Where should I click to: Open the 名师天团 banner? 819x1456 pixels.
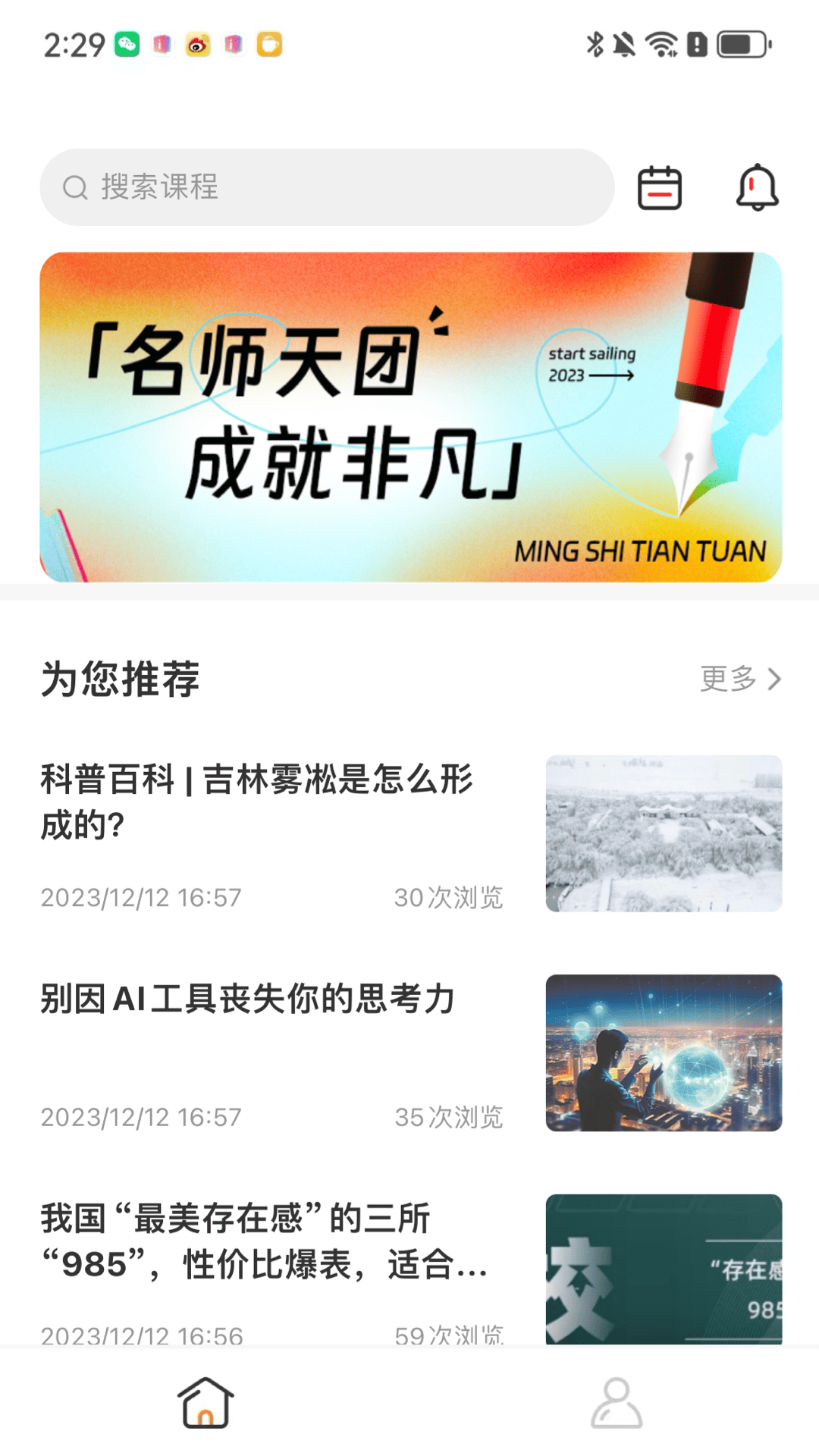tap(409, 416)
